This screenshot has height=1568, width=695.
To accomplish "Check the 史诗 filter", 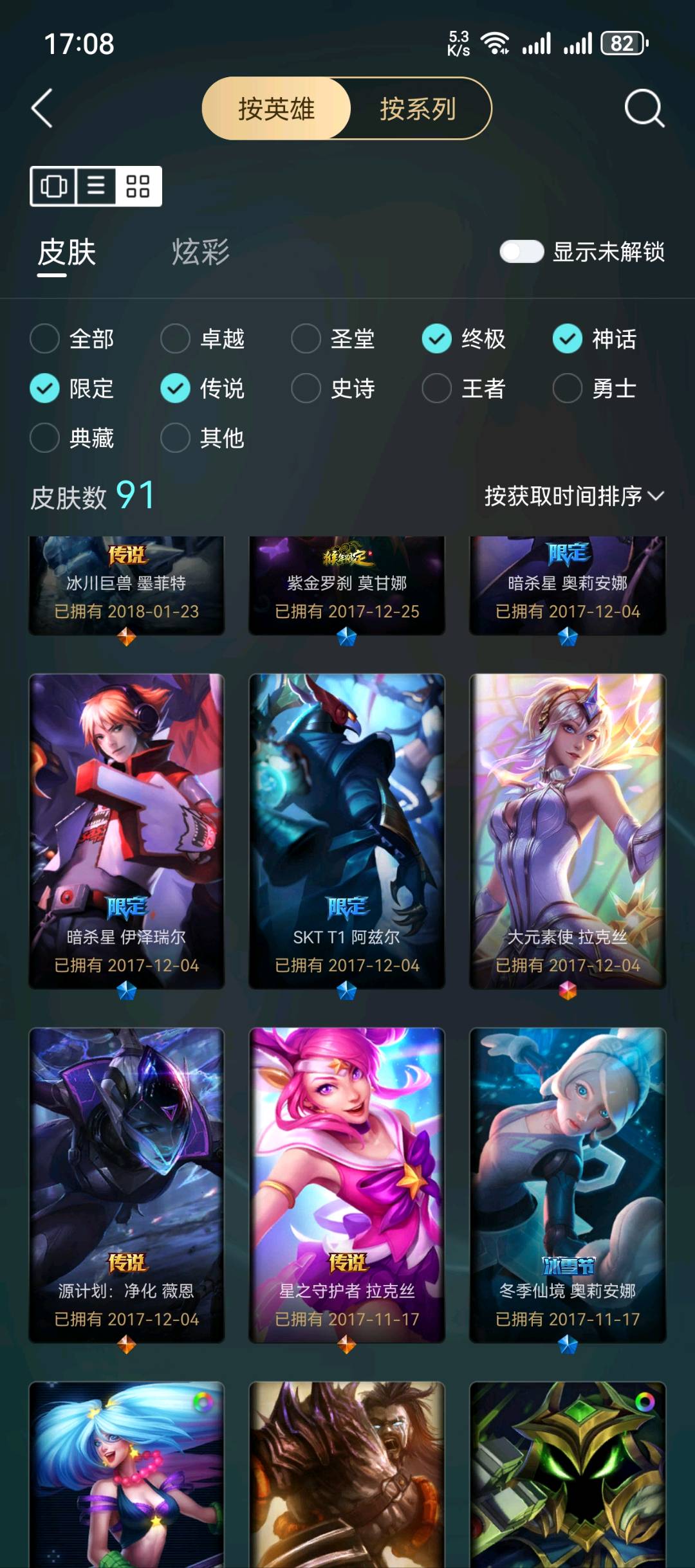I will (333, 388).
